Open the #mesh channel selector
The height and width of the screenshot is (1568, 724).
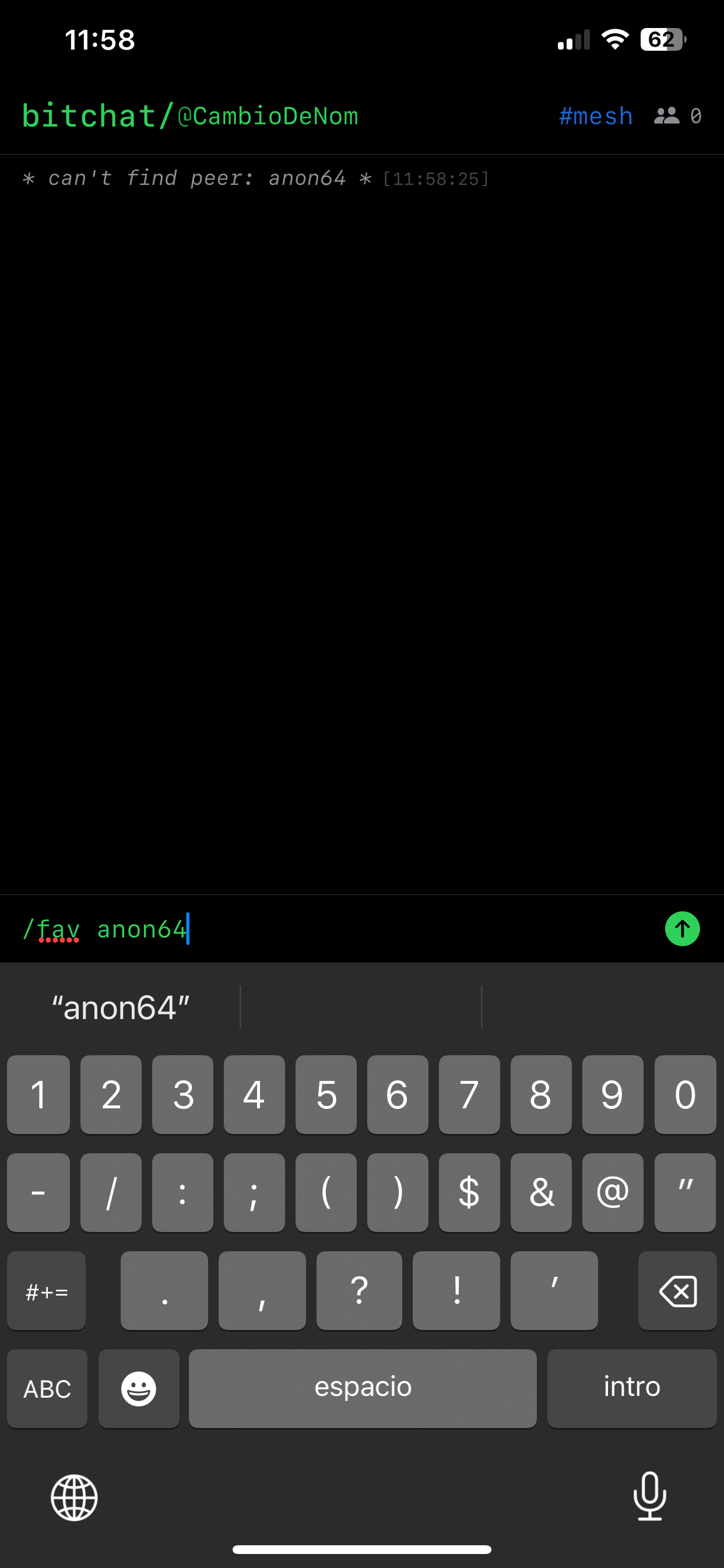[596, 116]
